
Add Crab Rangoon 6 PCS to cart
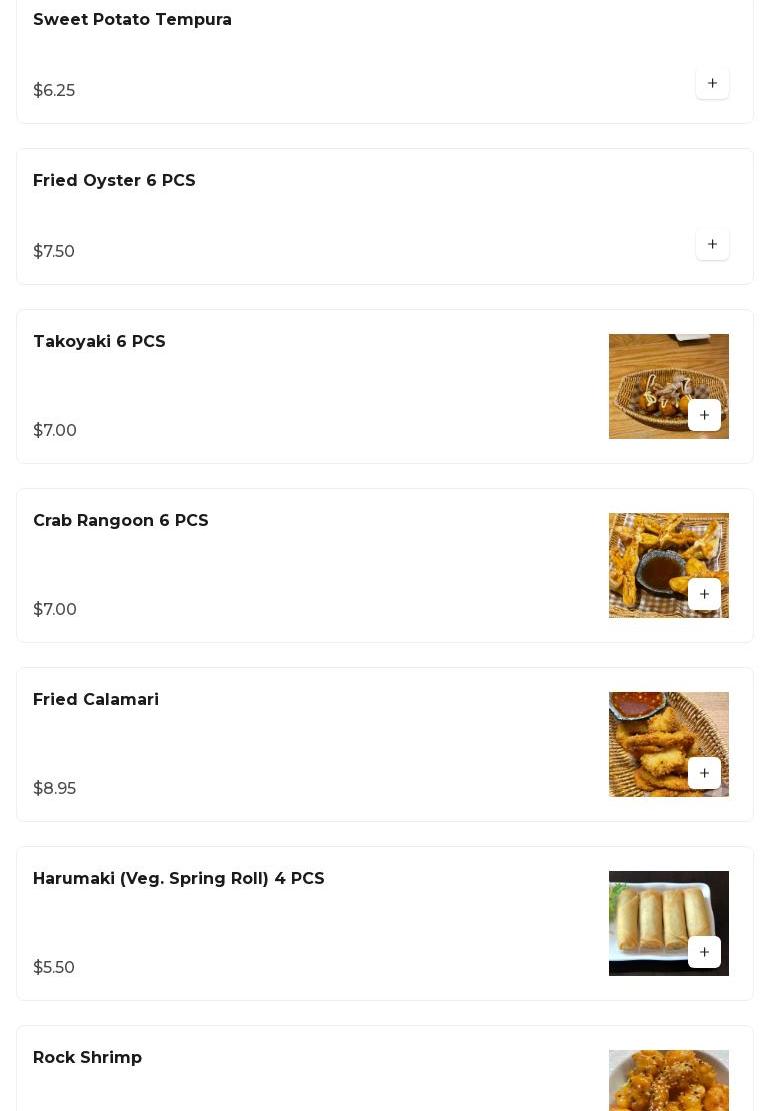tap(704, 594)
